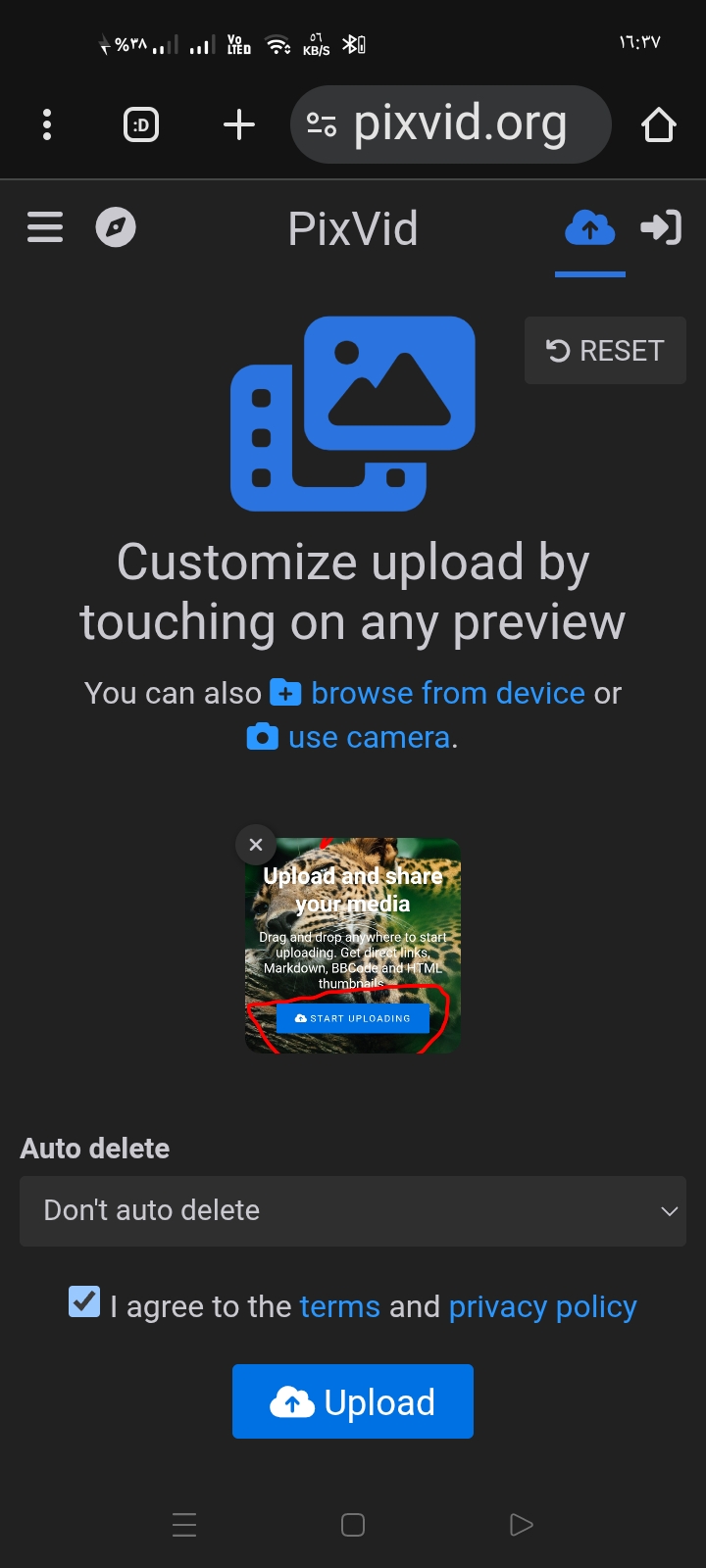
Task: Open the browser overflow menu
Action: (x=47, y=124)
